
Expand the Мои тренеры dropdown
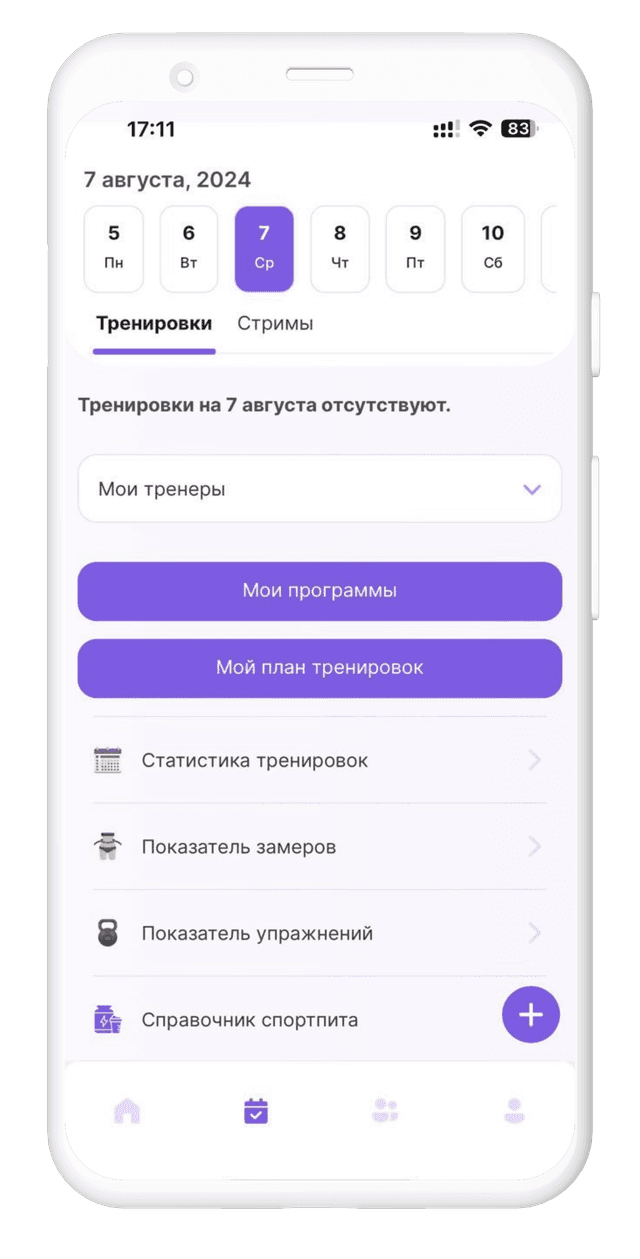point(320,489)
